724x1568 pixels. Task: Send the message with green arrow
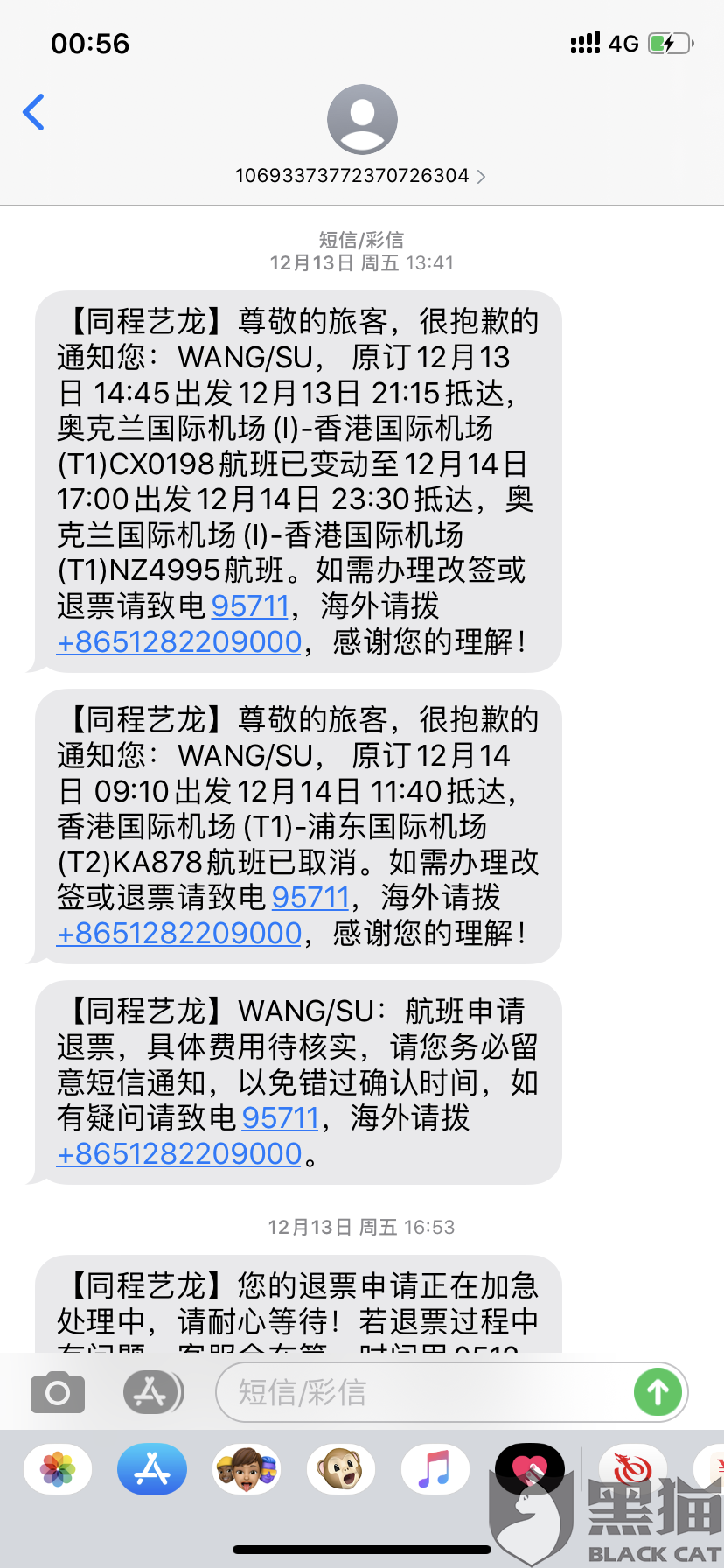pos(658,1392)
